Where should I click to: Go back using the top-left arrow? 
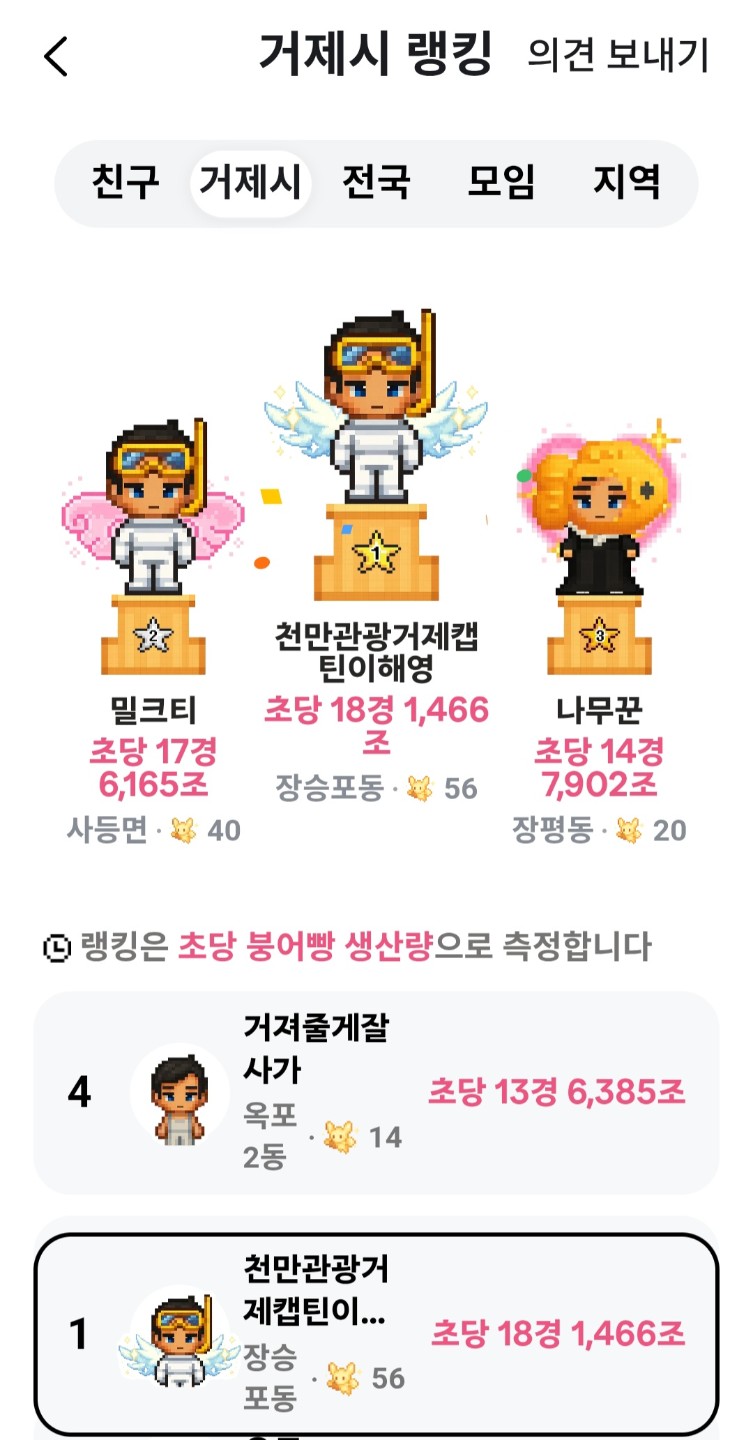[x=56, y=57]
